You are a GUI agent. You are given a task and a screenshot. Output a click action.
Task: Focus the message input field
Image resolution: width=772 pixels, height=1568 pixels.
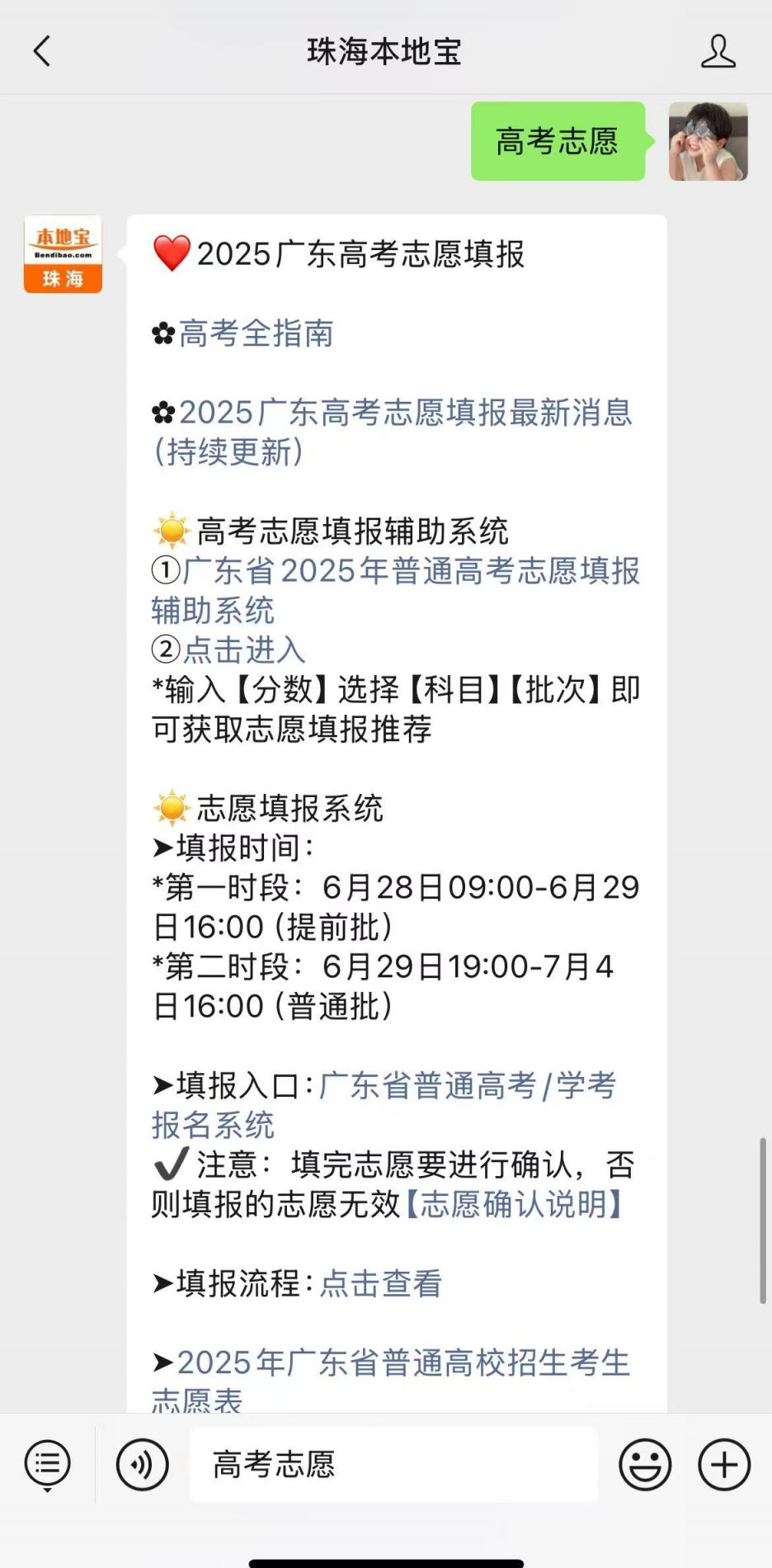pos(393,1465)
